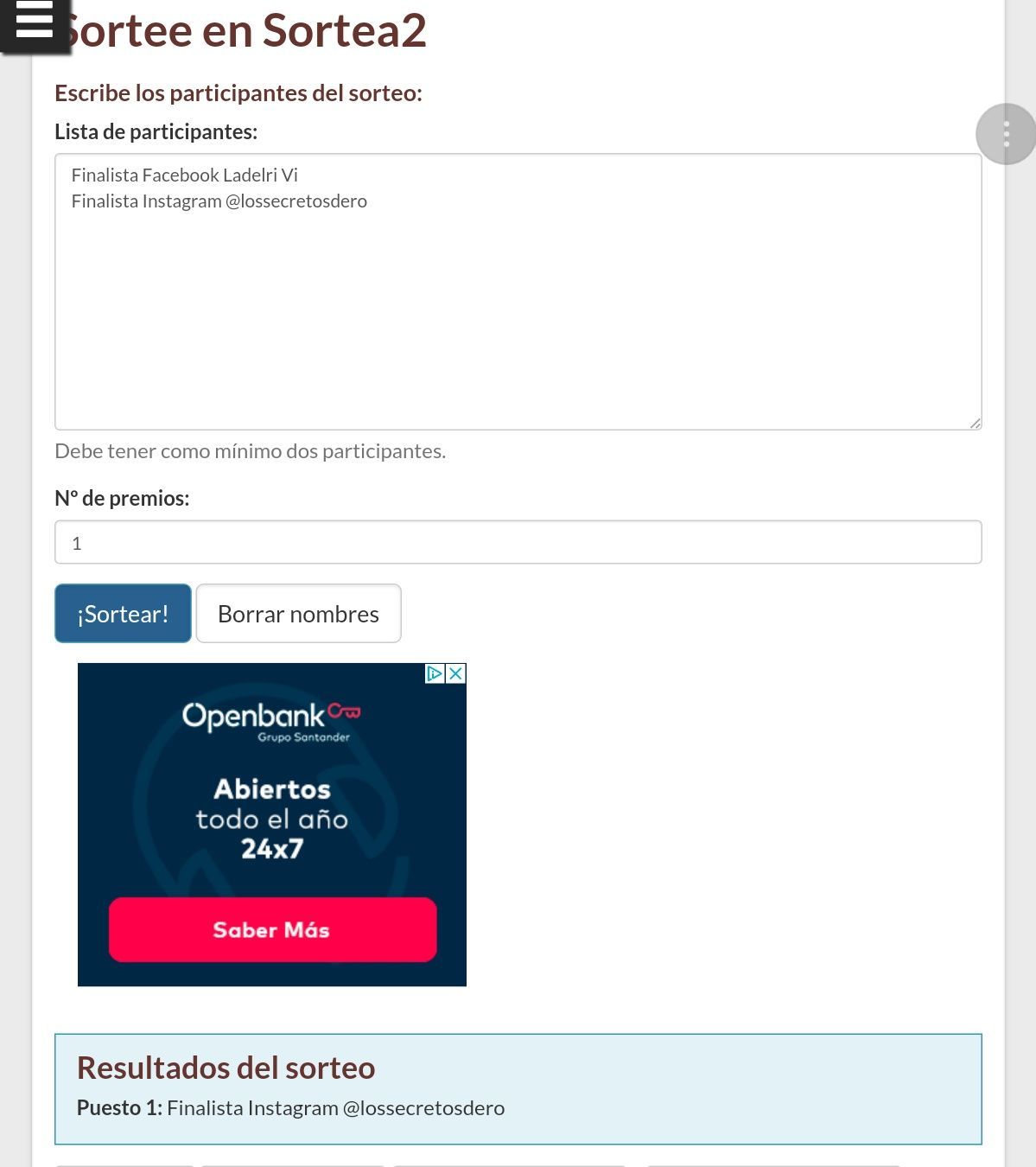Viewport: 1036px width, 1167px height.
Task: Click inside the Lista de participantes textarea
Action: tap(518, 290)
